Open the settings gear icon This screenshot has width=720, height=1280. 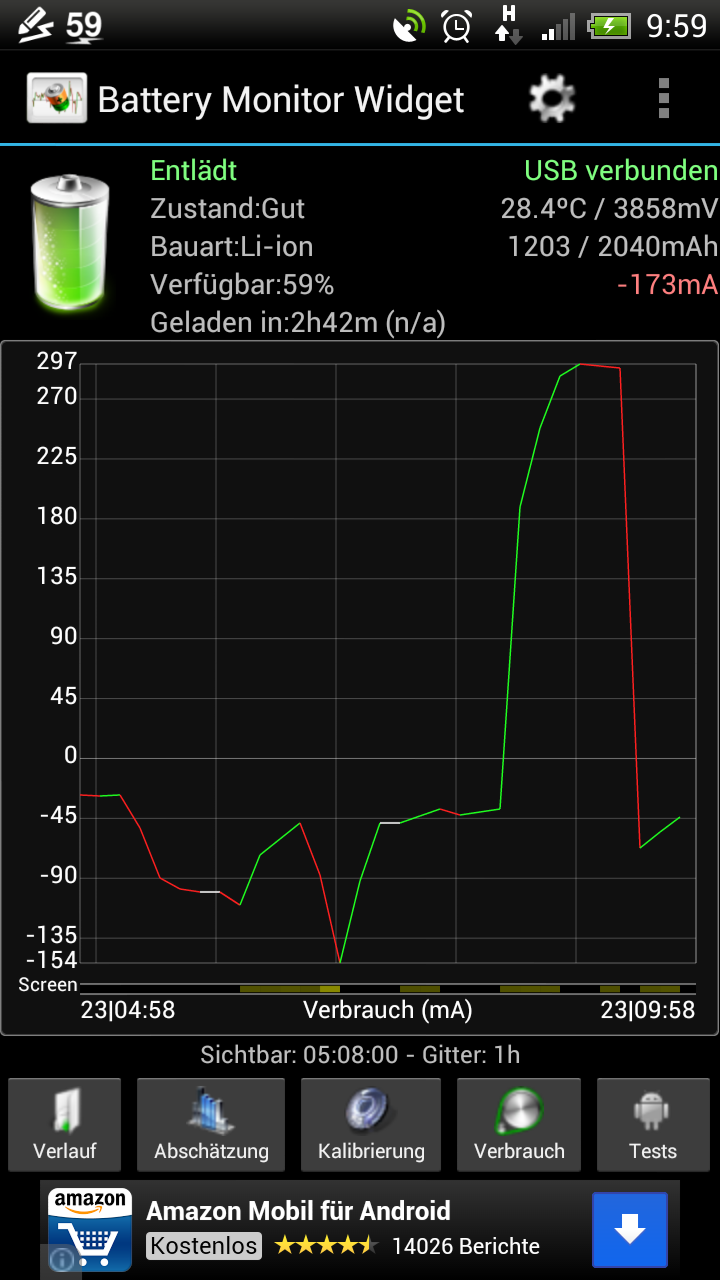pyautogui.click(x=552, y=99)
